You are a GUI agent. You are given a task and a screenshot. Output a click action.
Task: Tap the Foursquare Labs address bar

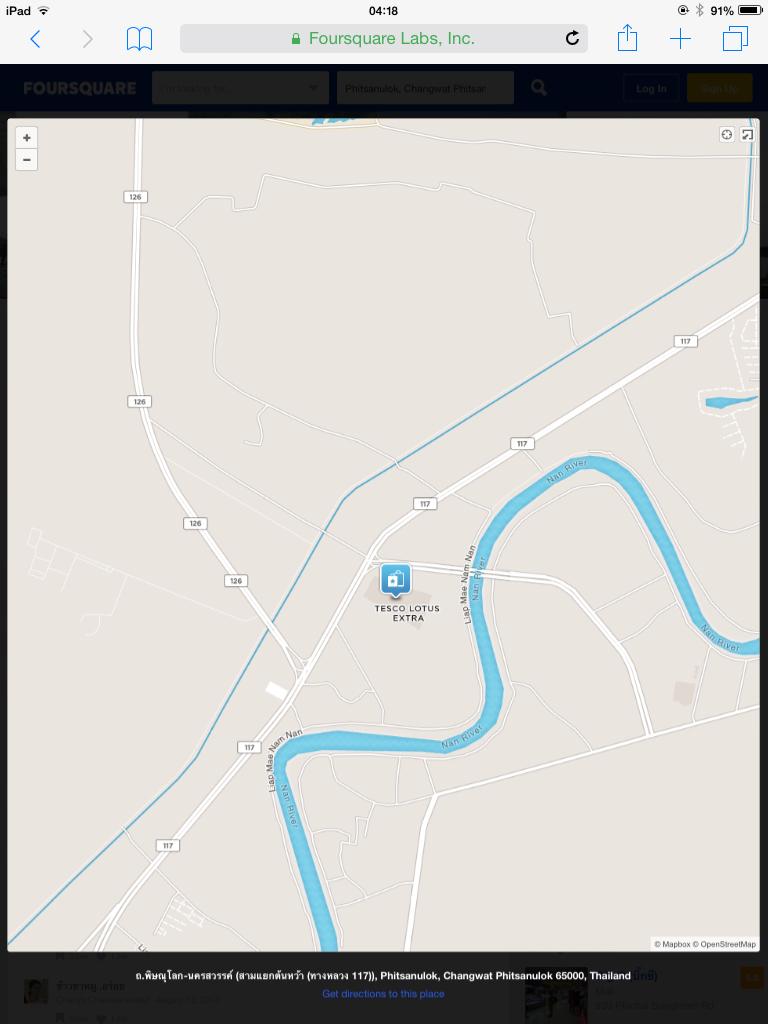[382, 39]
